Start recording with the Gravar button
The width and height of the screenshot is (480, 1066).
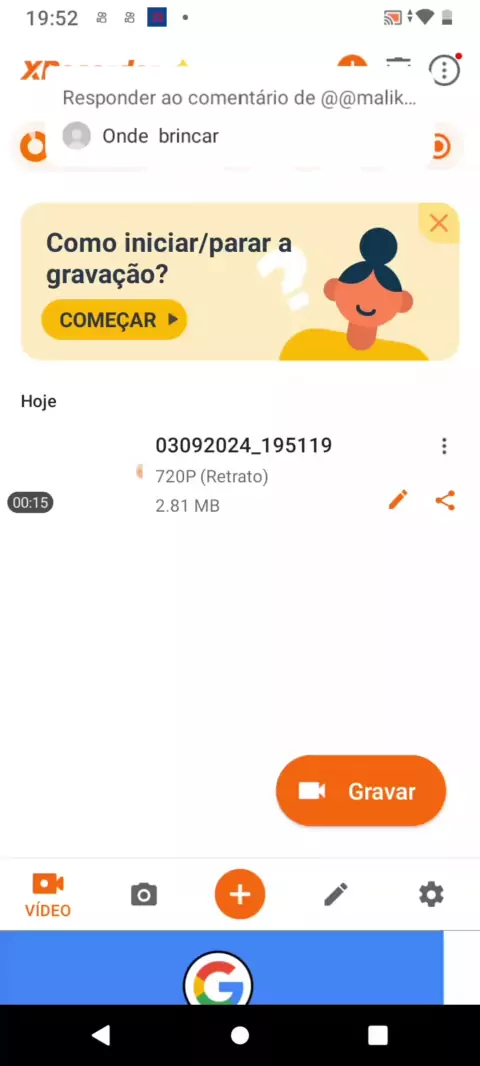point(361,791)
